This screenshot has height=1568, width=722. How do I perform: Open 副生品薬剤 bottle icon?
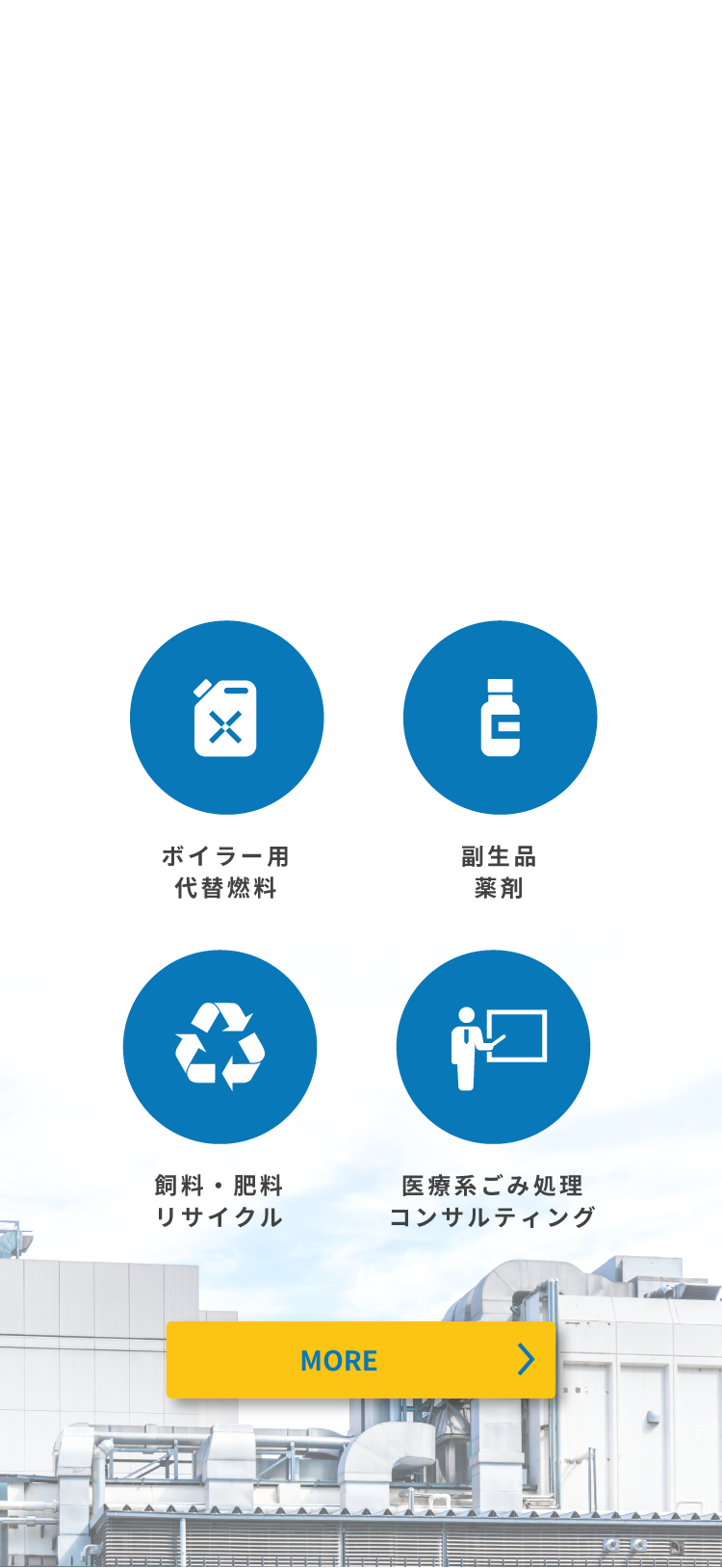pyautogui.click(x=500, y=718)
